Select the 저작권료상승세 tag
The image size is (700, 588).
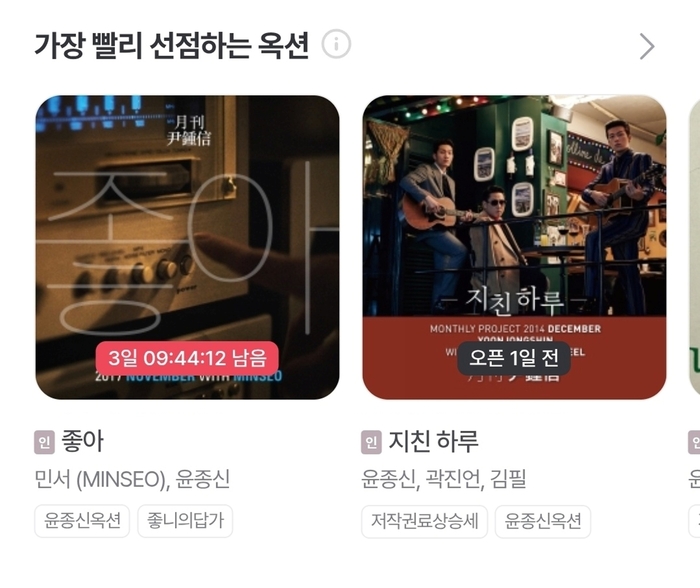(424, 521)
